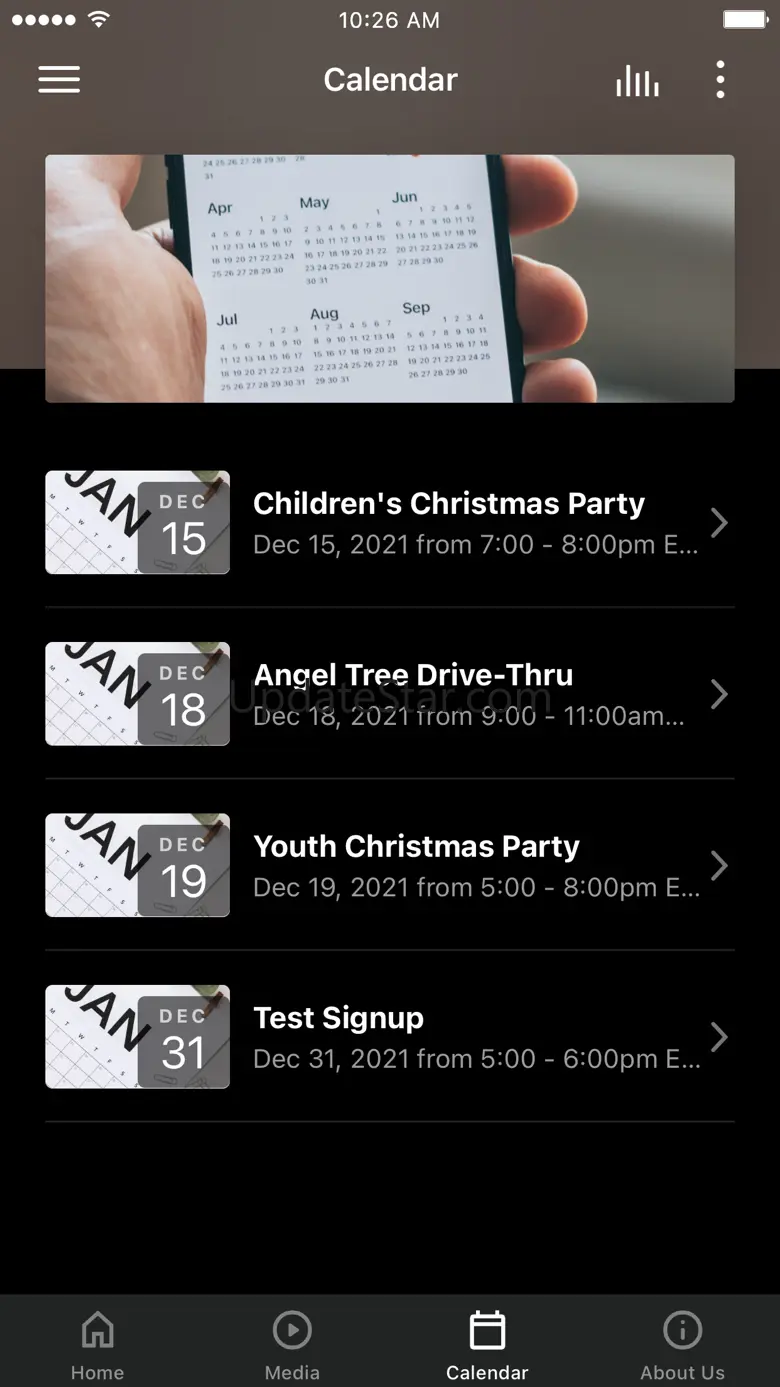The height and width of the screenshot is (1387, 780).
Task: Open the audio bars icon
Action: [637, 81]
